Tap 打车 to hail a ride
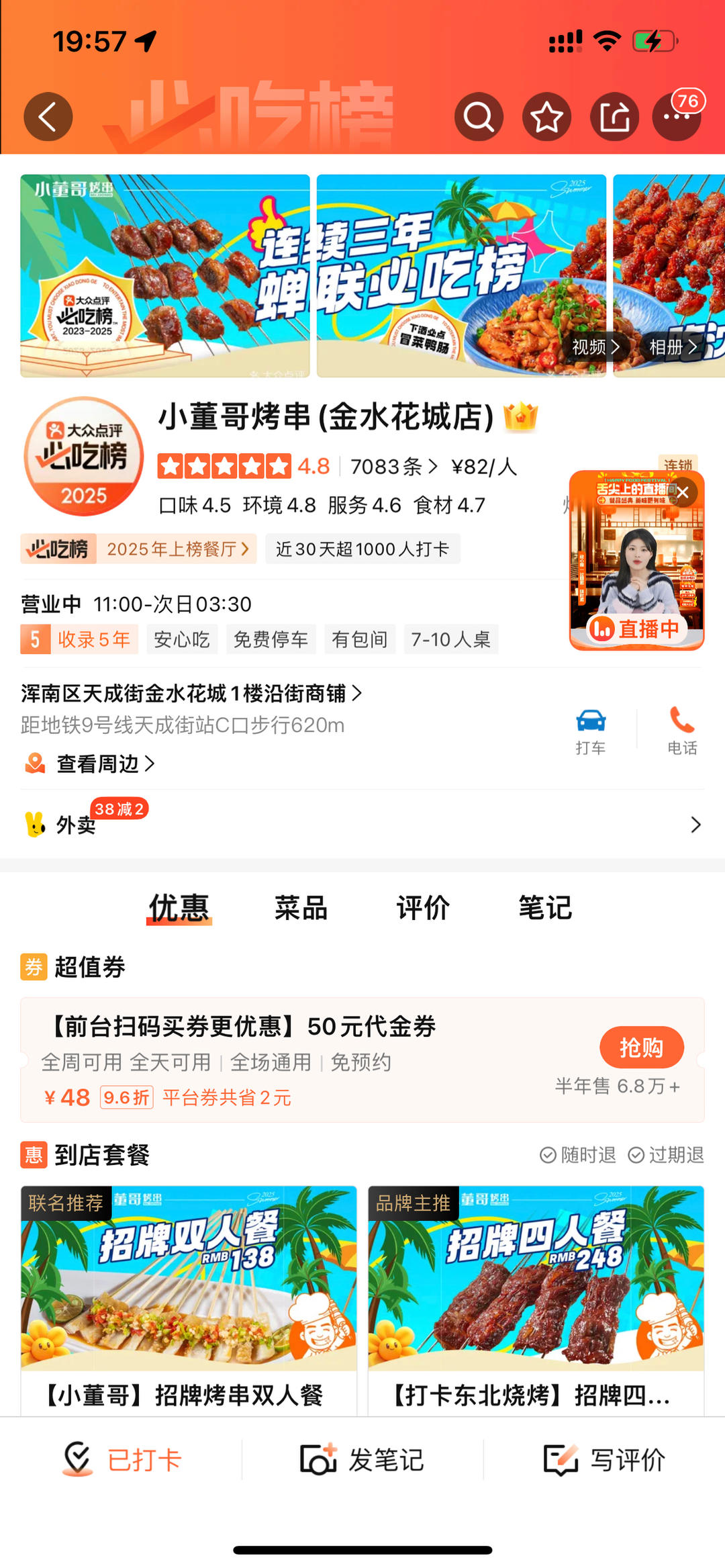This screenshot has height=1568, width=725. pos(591,731)
